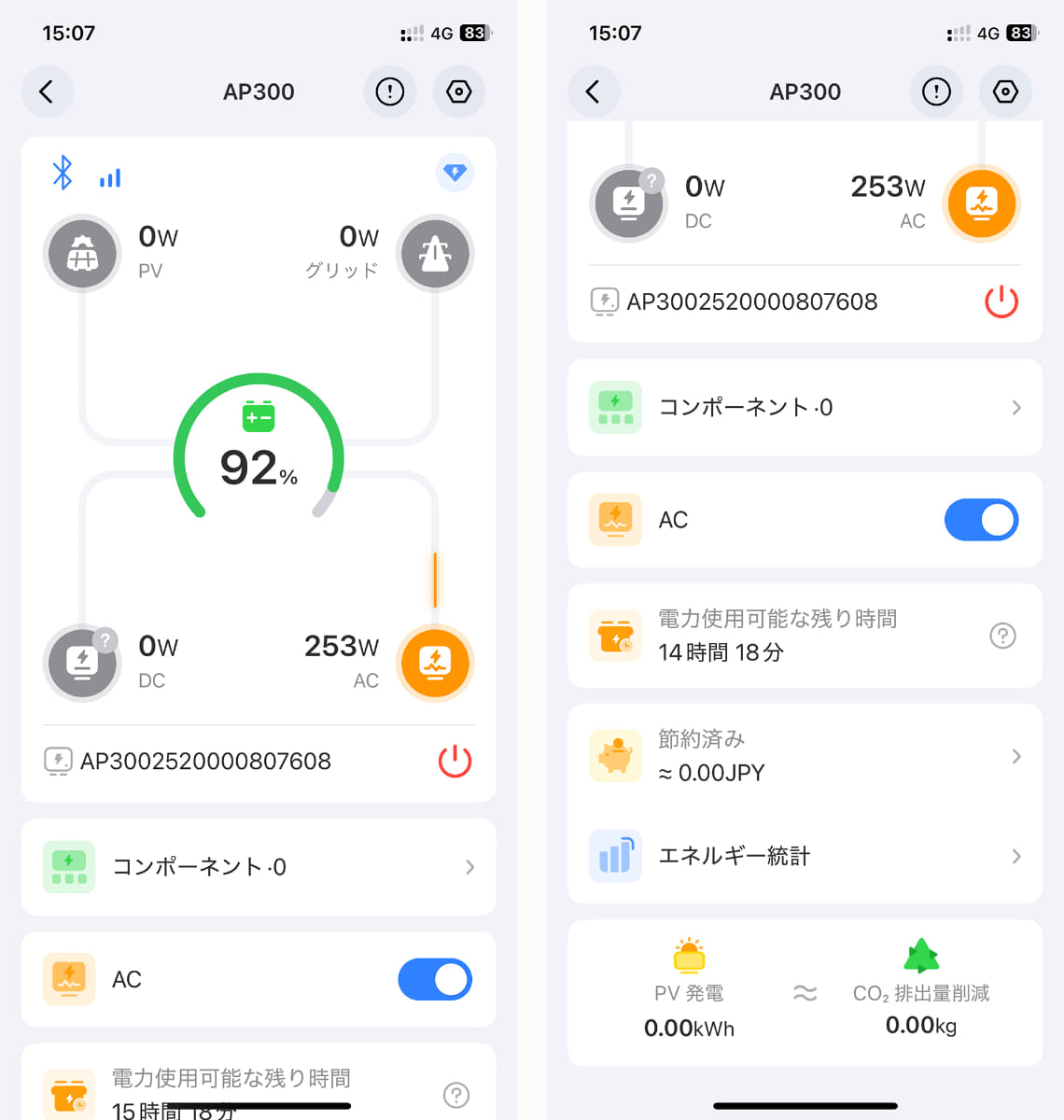Tap the orange AC output icon
This screenshot has width=1064, height=1120.
(435, 663)
